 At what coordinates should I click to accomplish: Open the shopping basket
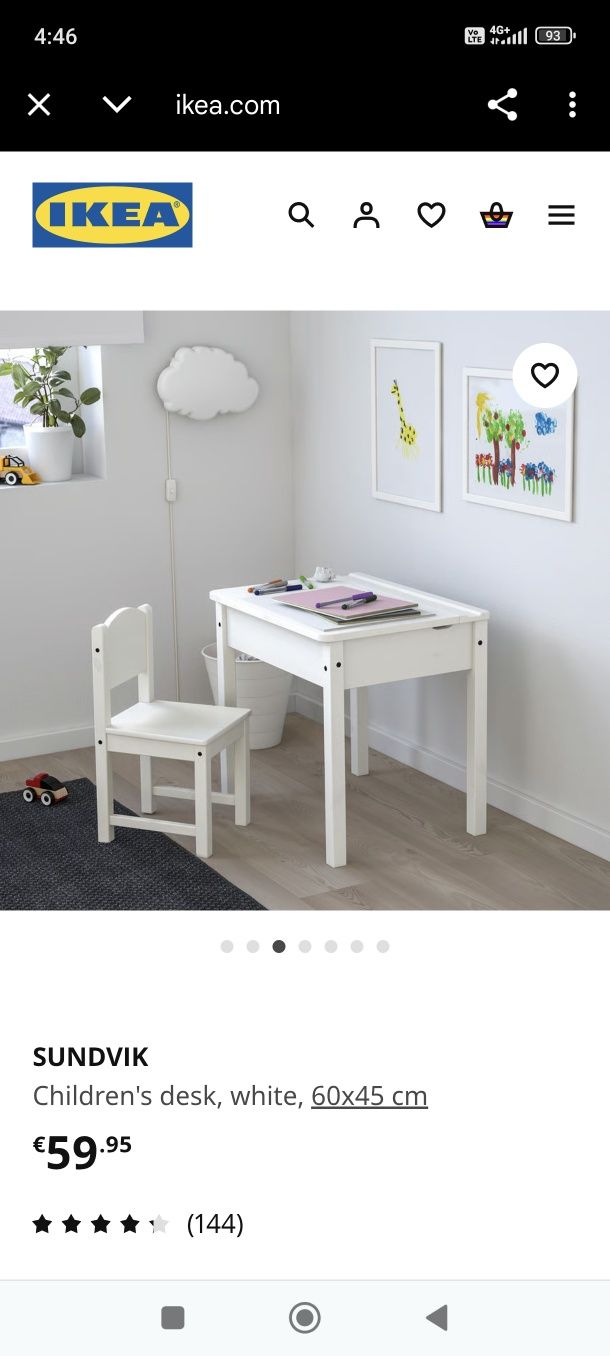(496, 215)
